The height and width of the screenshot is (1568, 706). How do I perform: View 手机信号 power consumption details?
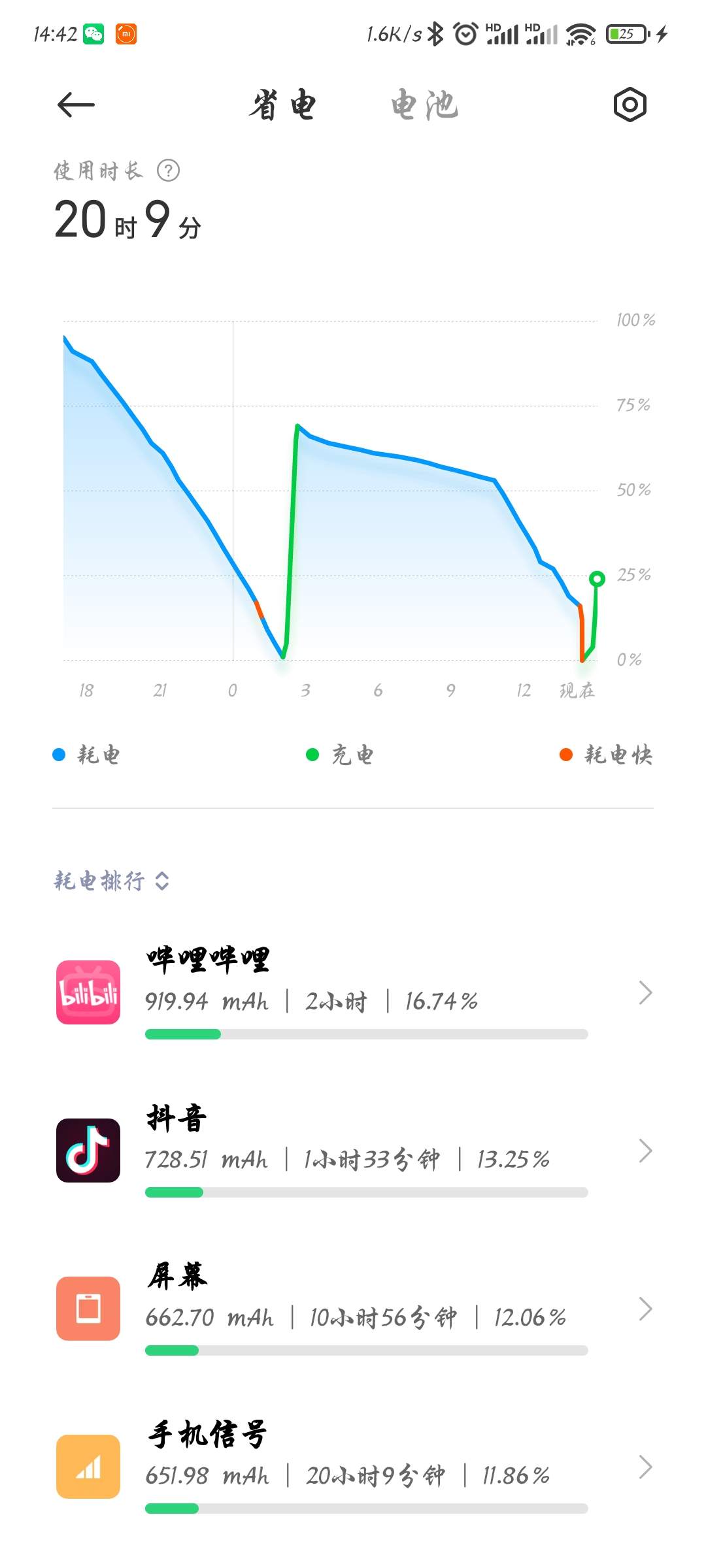pyautogui.click(x=353, y=1467)
